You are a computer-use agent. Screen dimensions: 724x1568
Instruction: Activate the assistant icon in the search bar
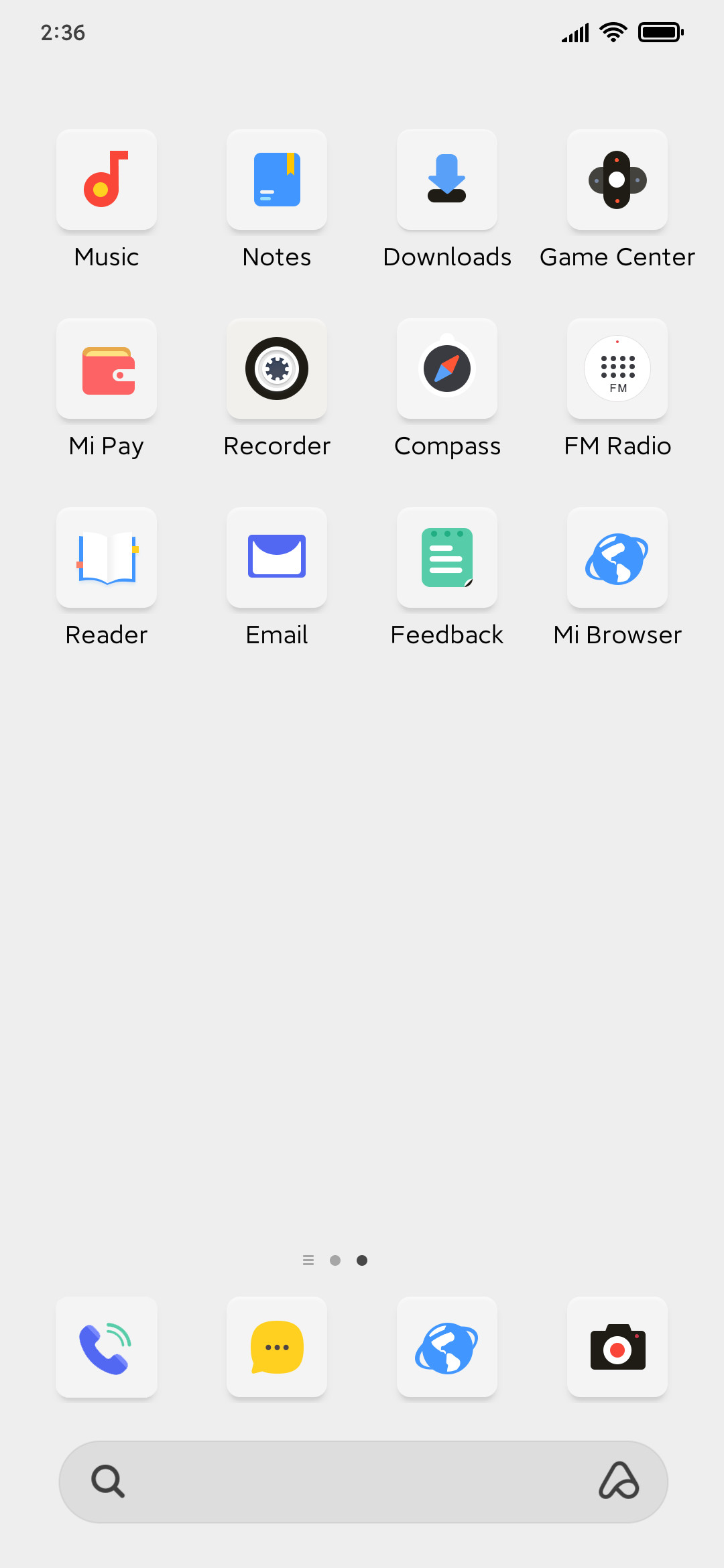pyautogui.click(x=619, y=1481)
